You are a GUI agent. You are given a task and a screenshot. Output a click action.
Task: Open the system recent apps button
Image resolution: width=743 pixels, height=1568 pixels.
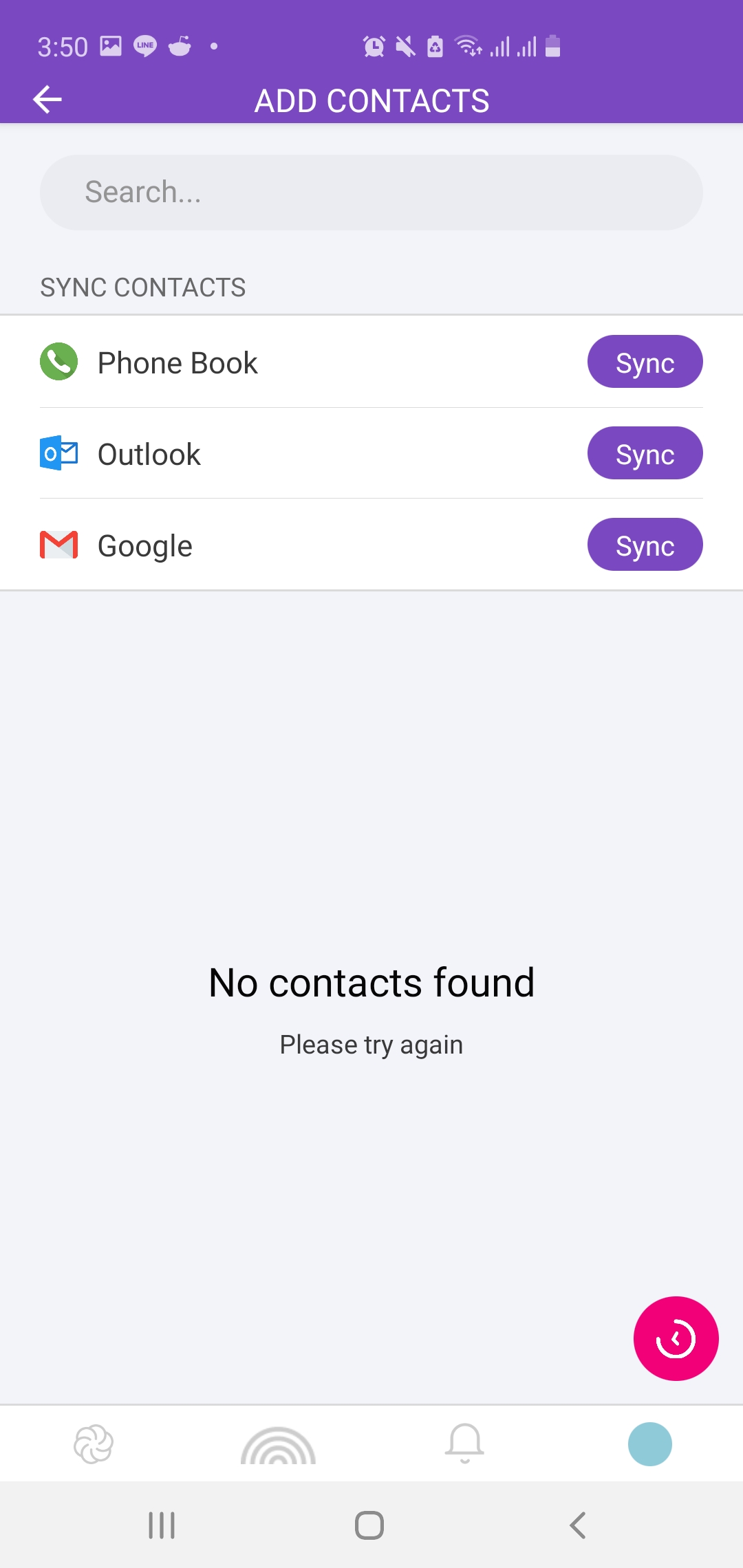pyautogui.click(x=162, y=1525)
